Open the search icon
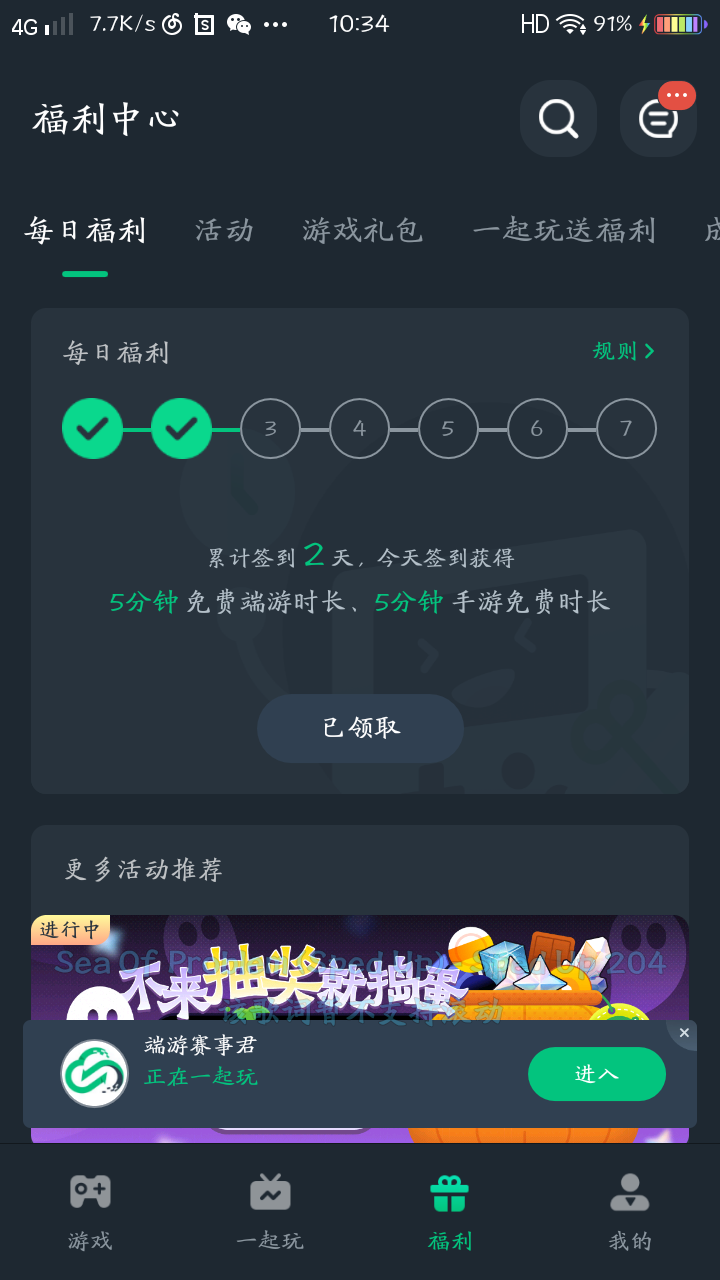This screenshot has height=1280, width=720. tap(558, 119)
